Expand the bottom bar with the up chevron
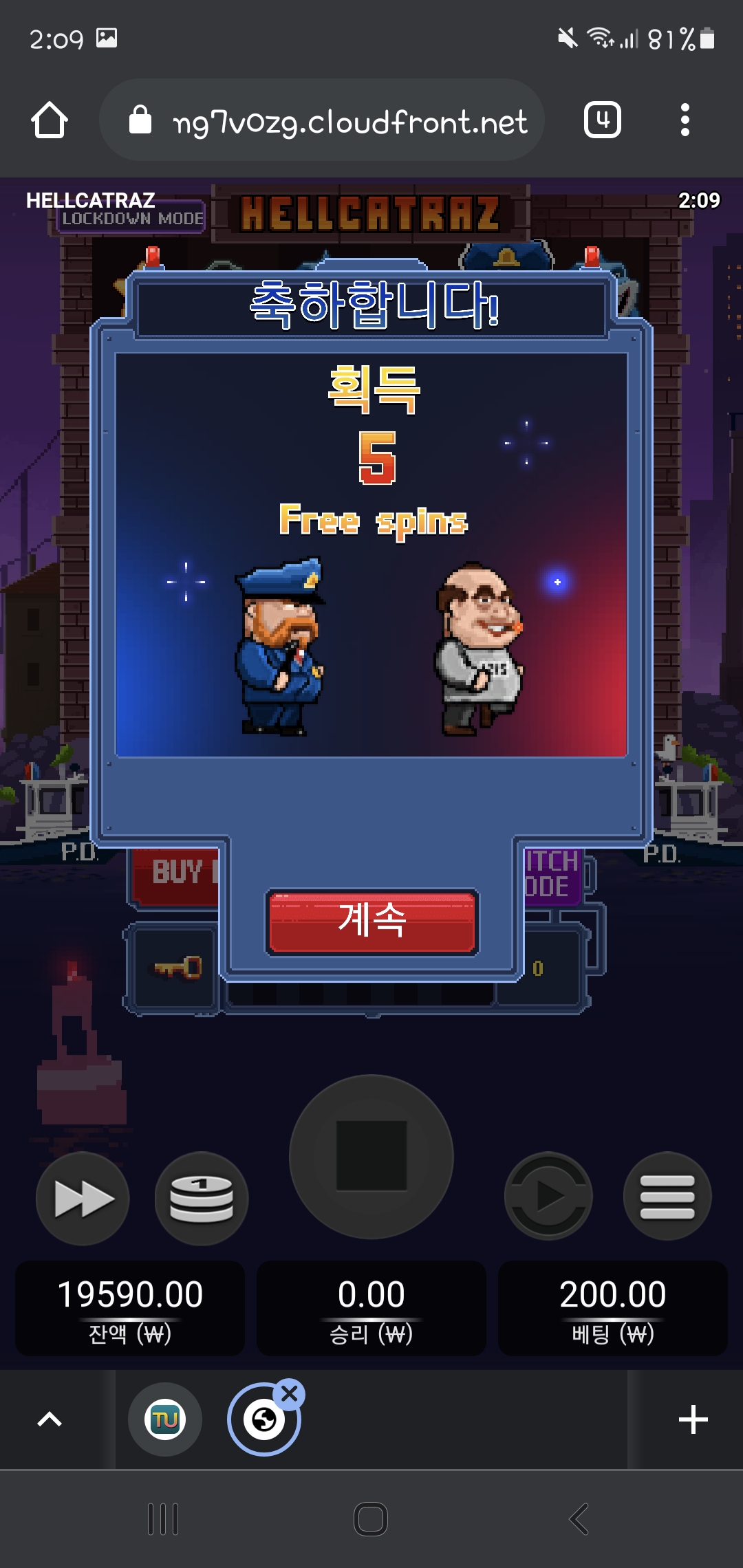 [x=50, y=1419]
